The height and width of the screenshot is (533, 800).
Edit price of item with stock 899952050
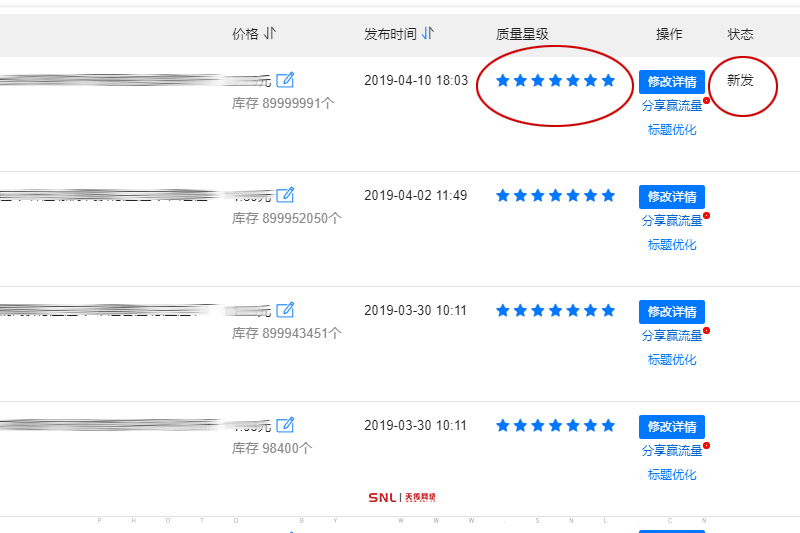coord(286,195)
